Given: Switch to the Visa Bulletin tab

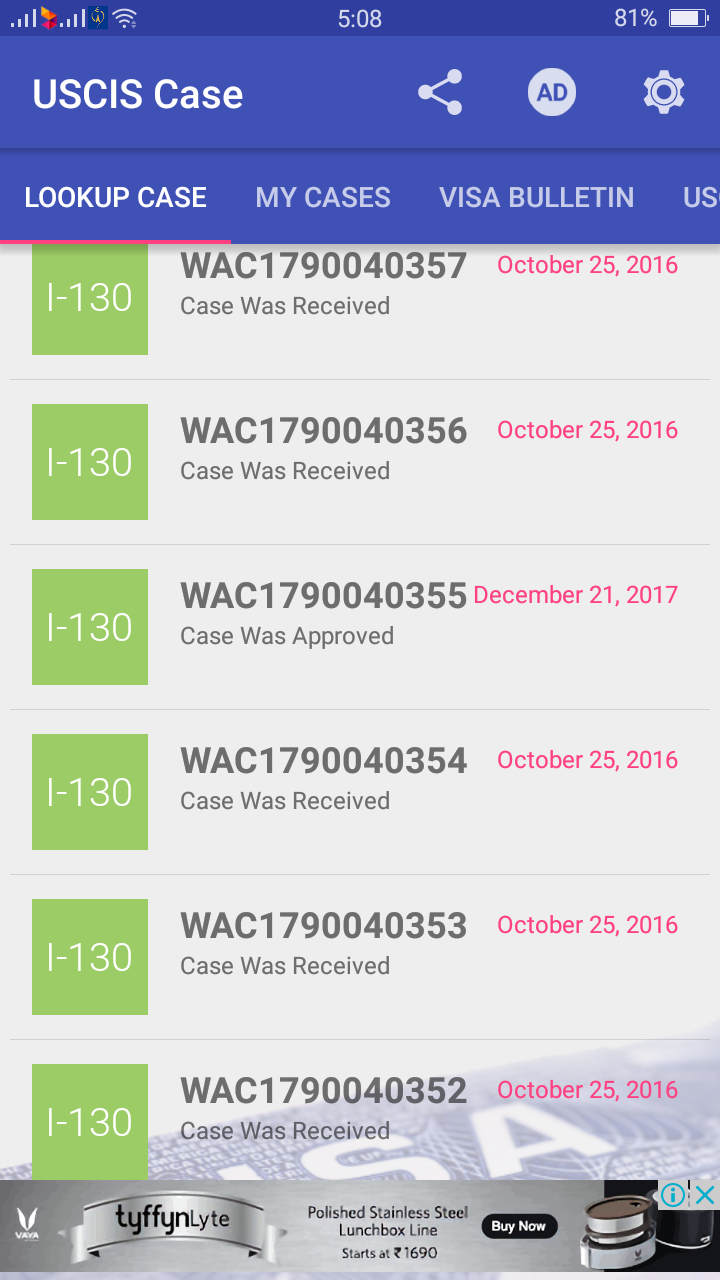Looking at the screenshot, I should pos(536,197).
